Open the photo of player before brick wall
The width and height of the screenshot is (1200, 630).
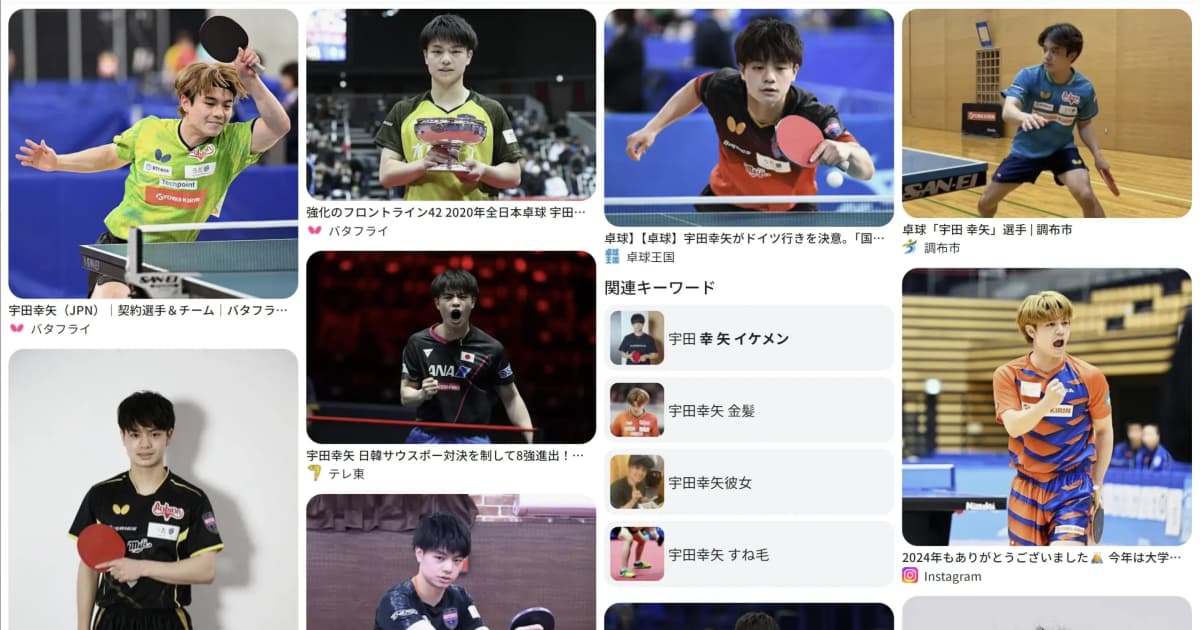click(450, 562)
